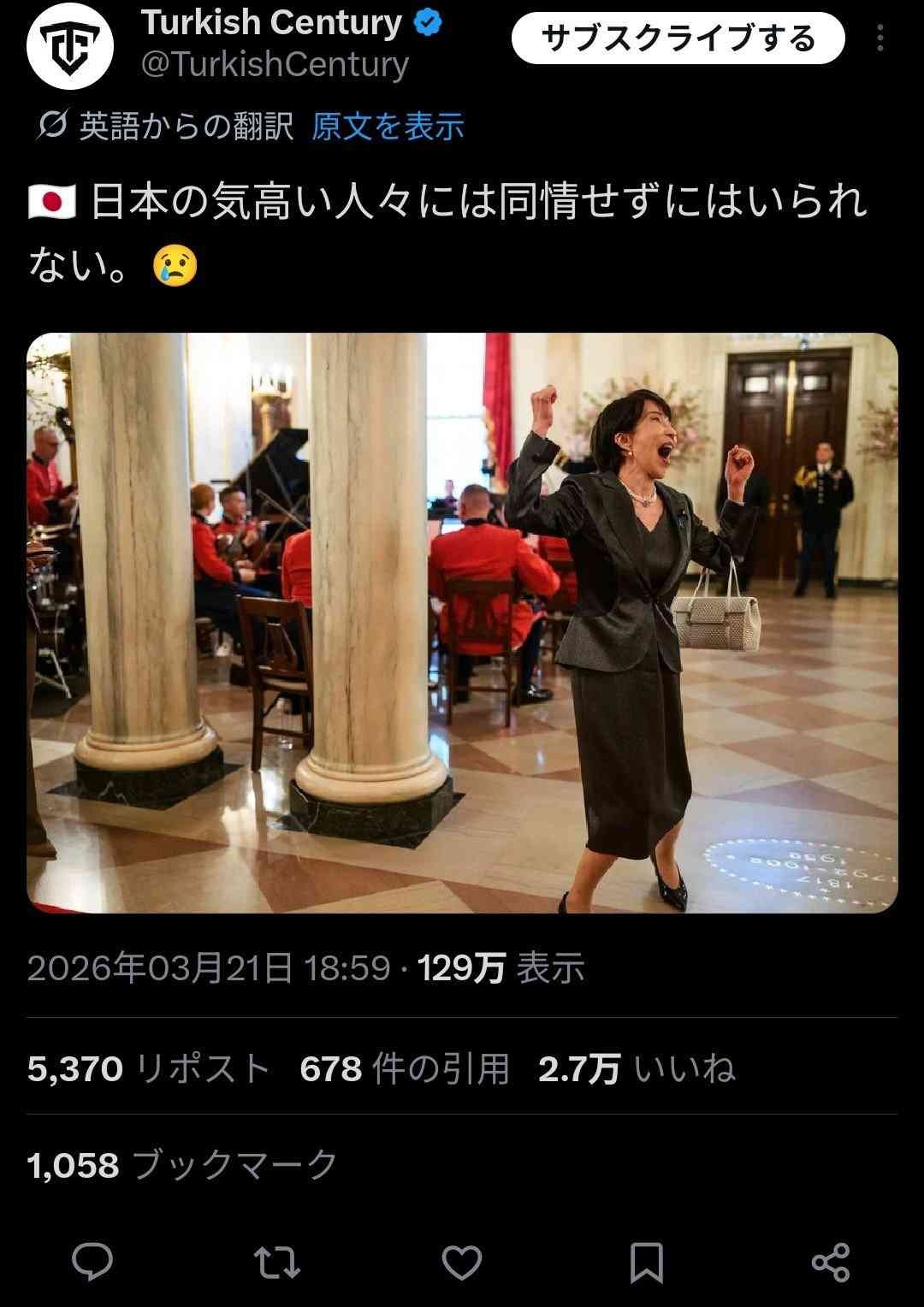The height and width of the screenshot is (1307, 924).
Task: Open the @TurkishCentury handle
Action: click(x=274, y=65)
